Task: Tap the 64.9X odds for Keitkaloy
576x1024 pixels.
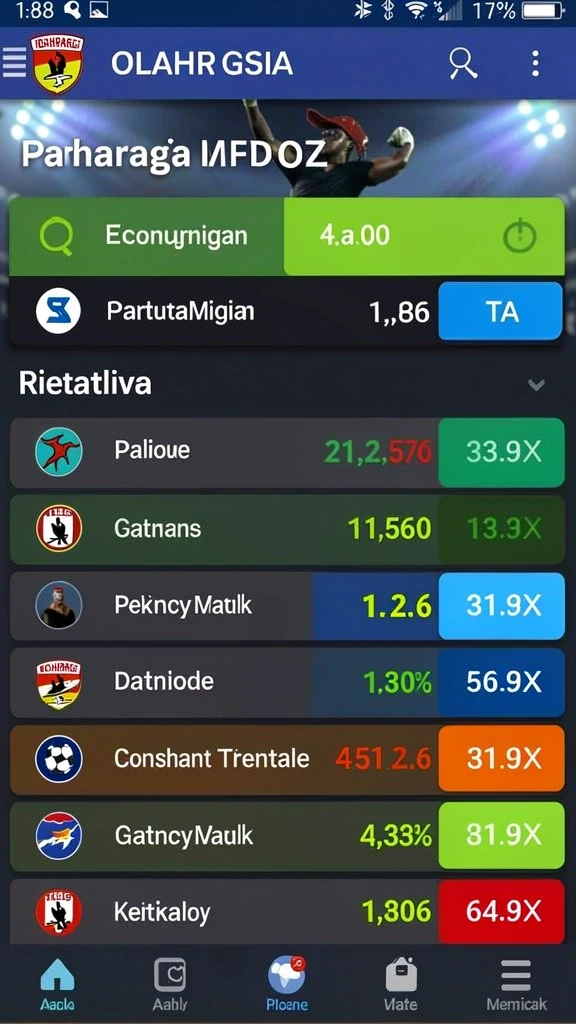Action: coord(501,911)
